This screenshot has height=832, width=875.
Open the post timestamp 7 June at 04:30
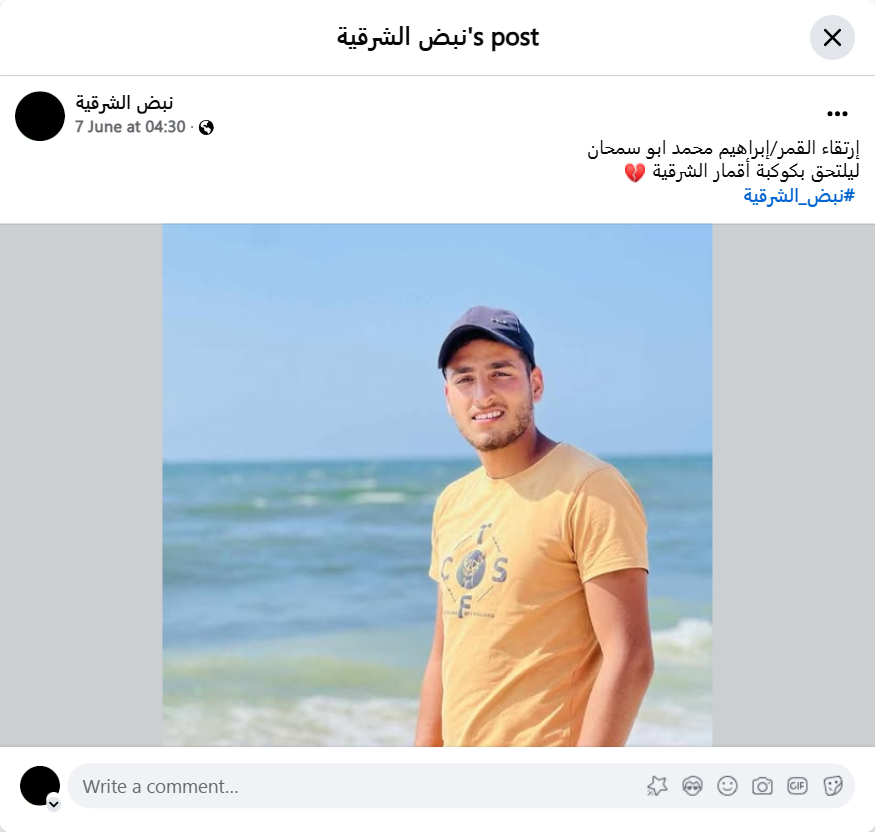click(x=130, y=127)
